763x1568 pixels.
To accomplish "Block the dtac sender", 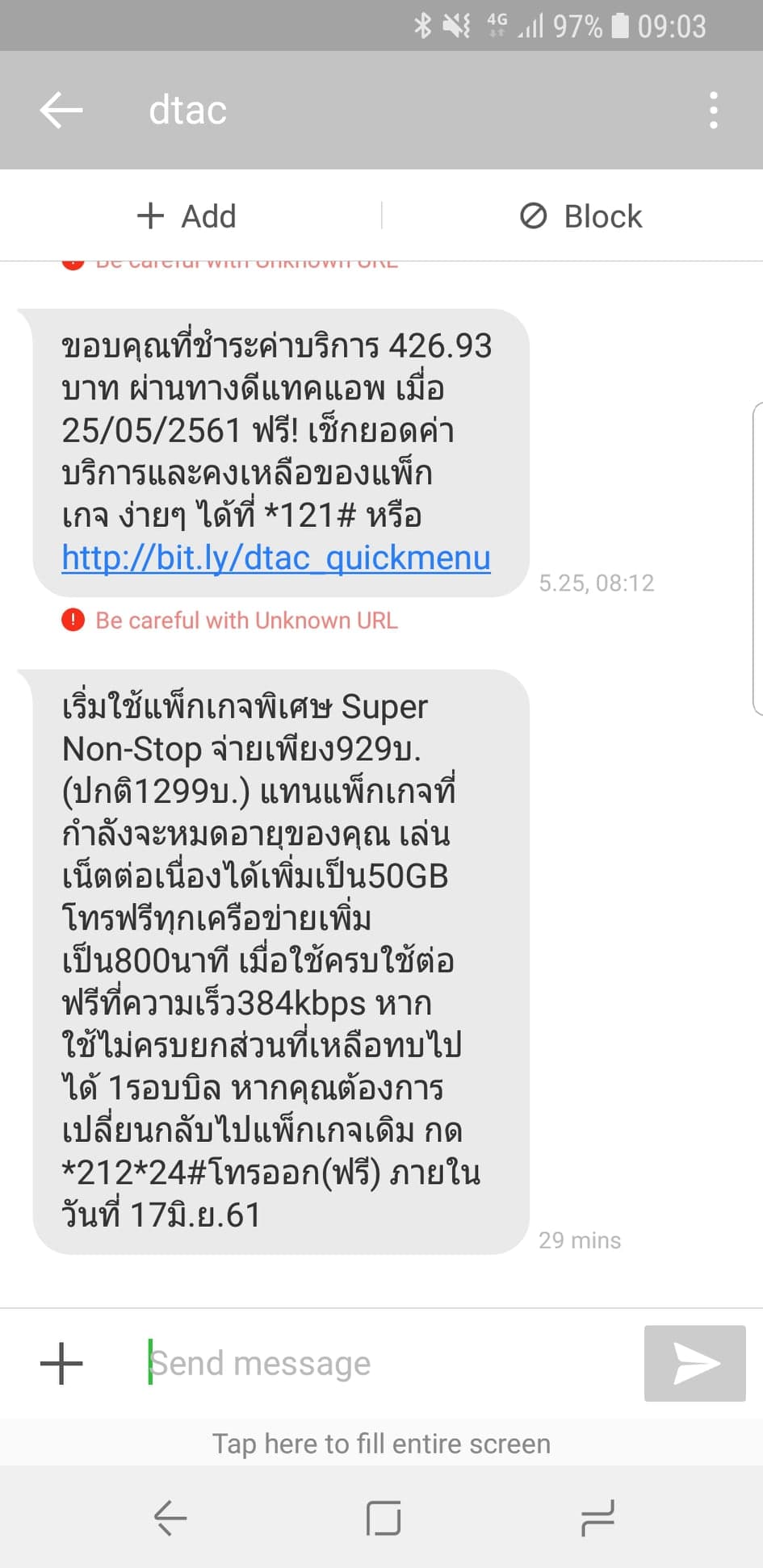I will [581, 216].
